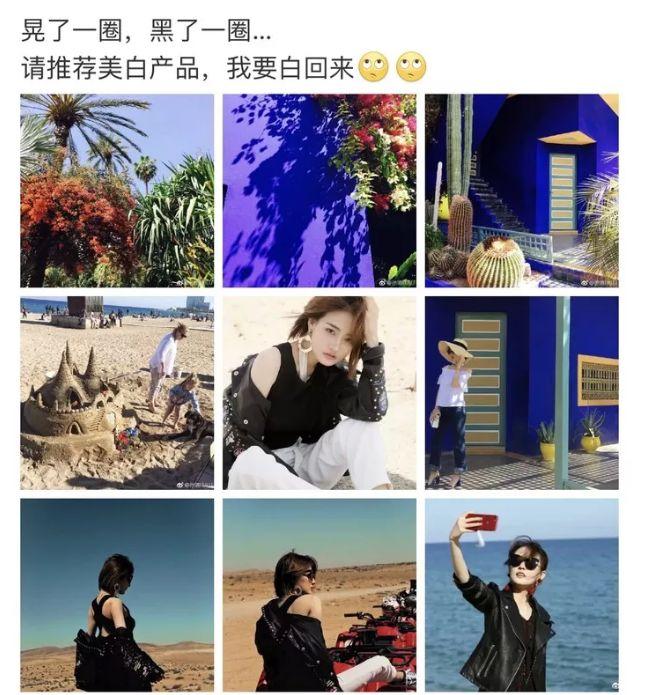
Task: View the straw hat photo by blue wall
Action: (521, 392)
